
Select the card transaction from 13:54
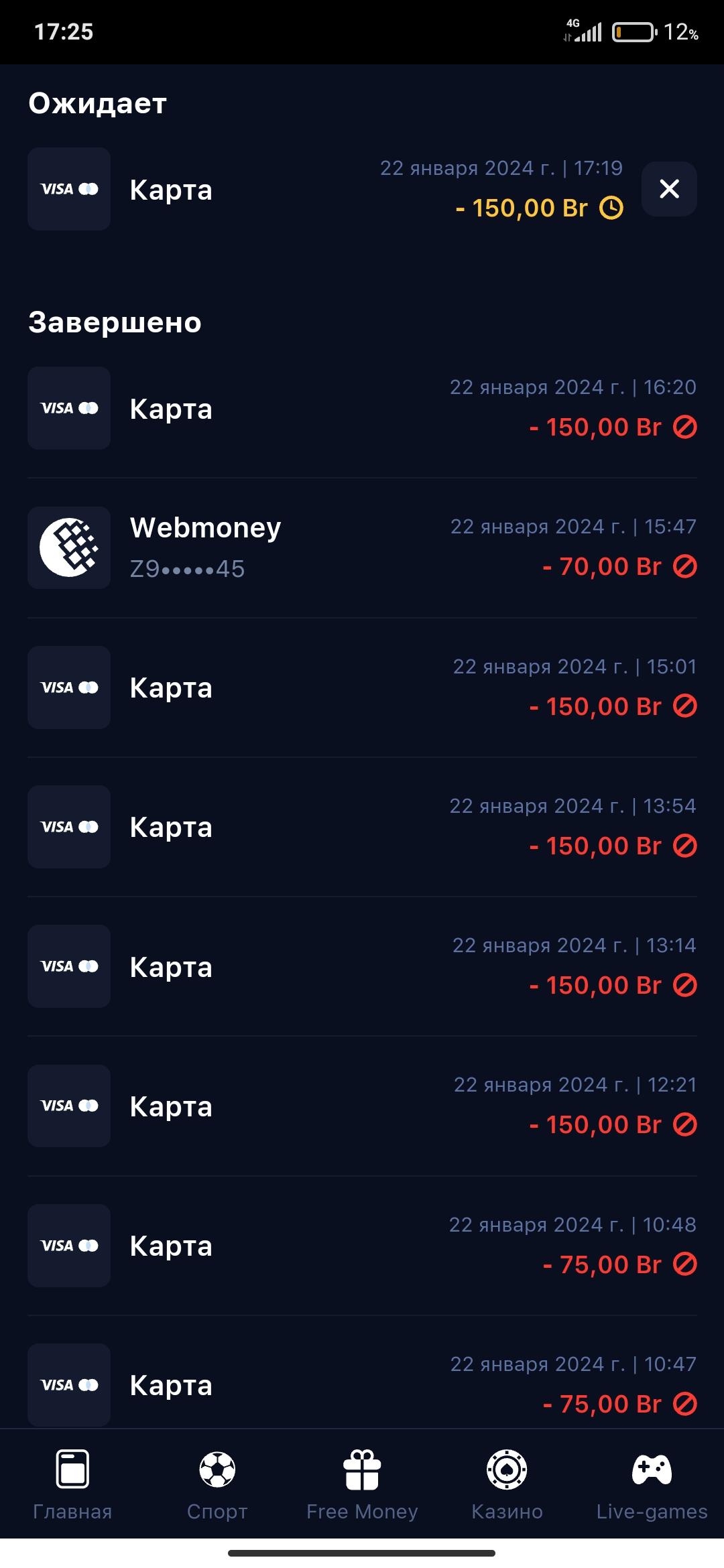click(362, 827)
